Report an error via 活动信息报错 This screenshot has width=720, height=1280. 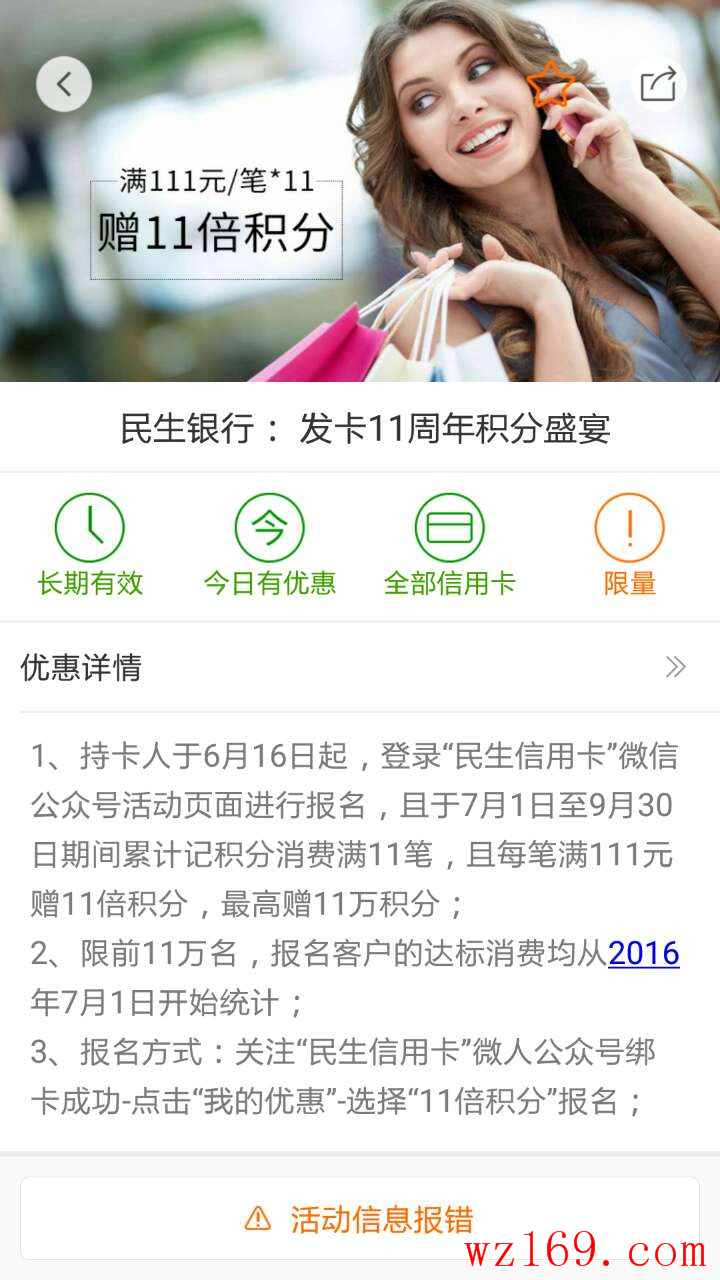(360, 1218)
